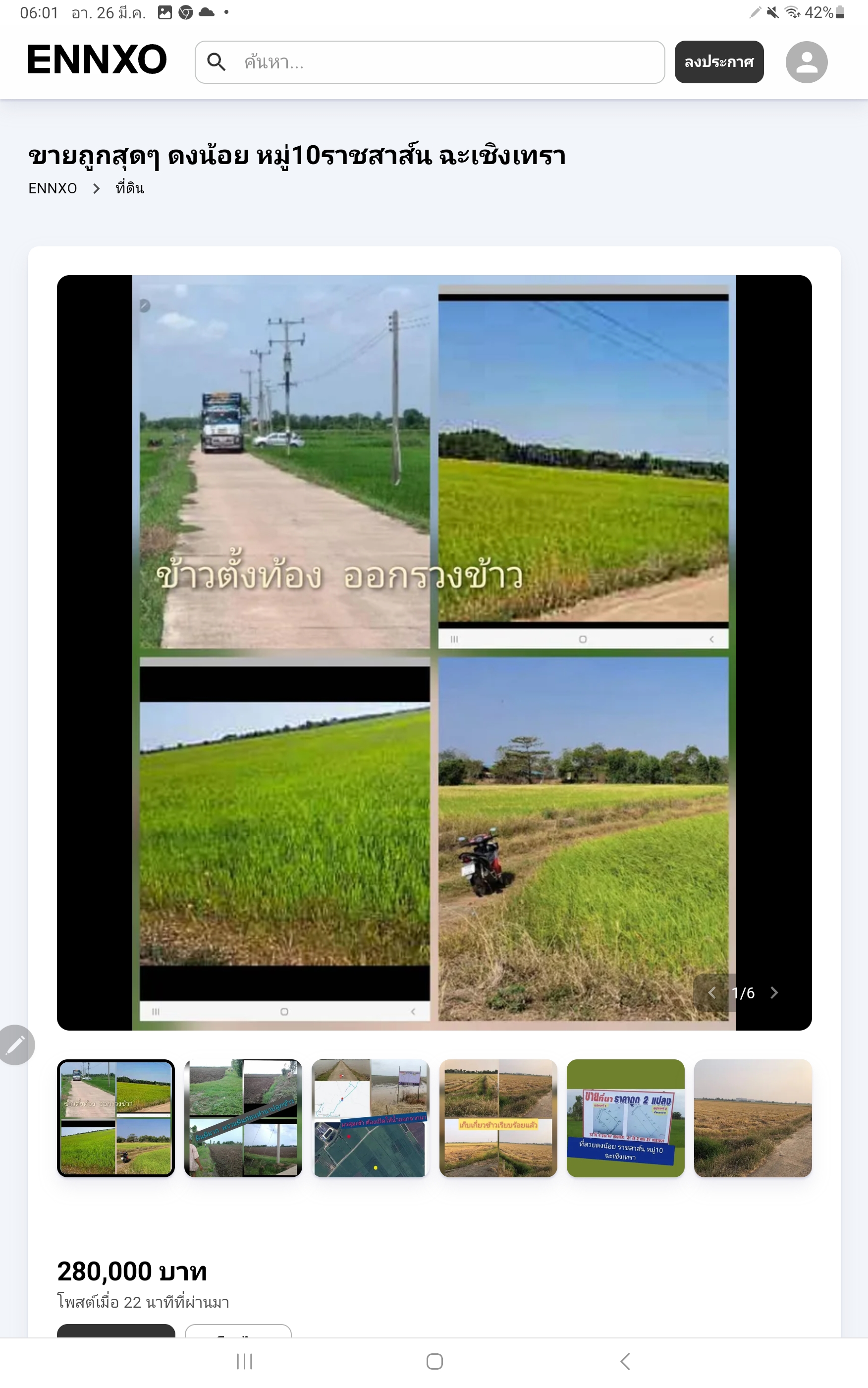The image size is (868, 1388).
Task: Show the next photo in gallery
Action: [x=774, y=993]
